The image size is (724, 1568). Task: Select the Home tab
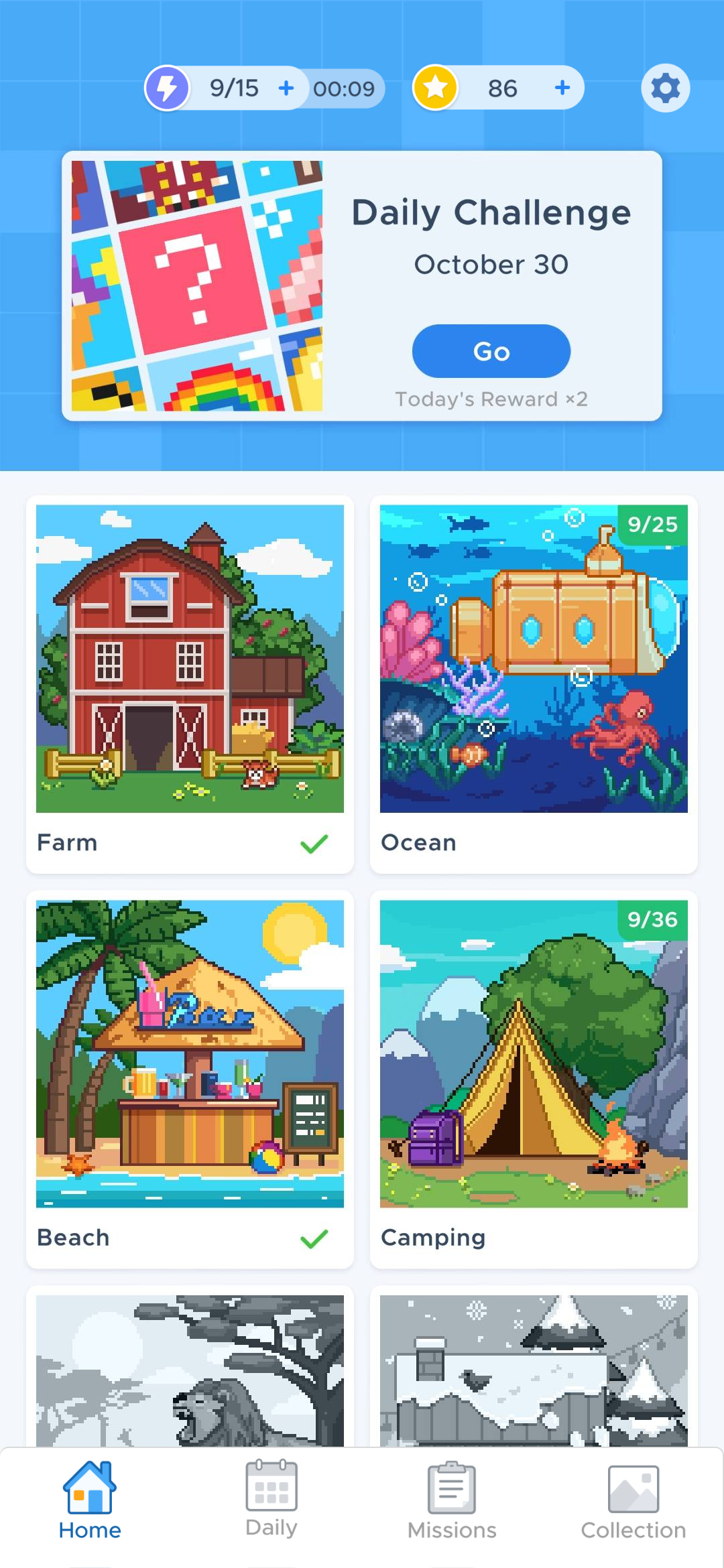(x=90, y=1501)
